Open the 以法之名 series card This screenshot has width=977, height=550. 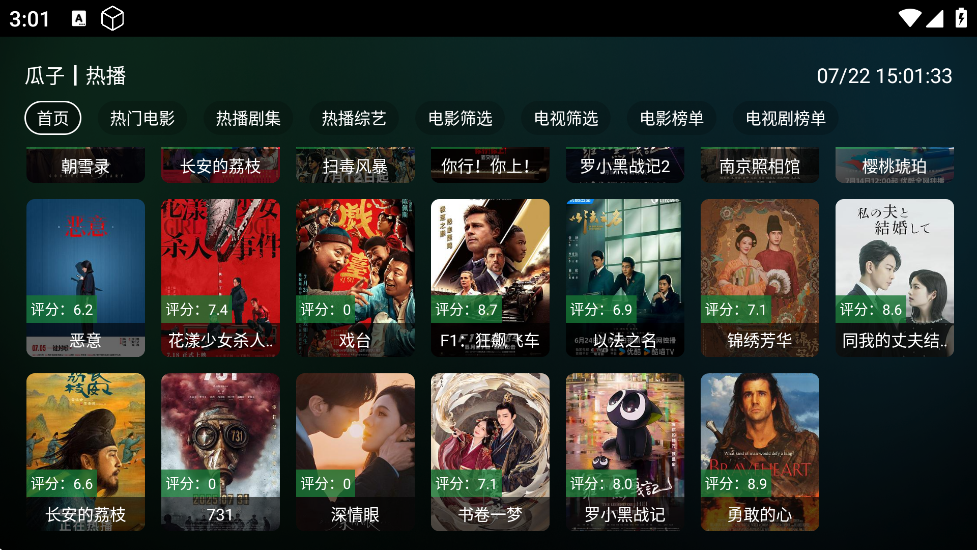pyautogui.click(x=625, y=277)
